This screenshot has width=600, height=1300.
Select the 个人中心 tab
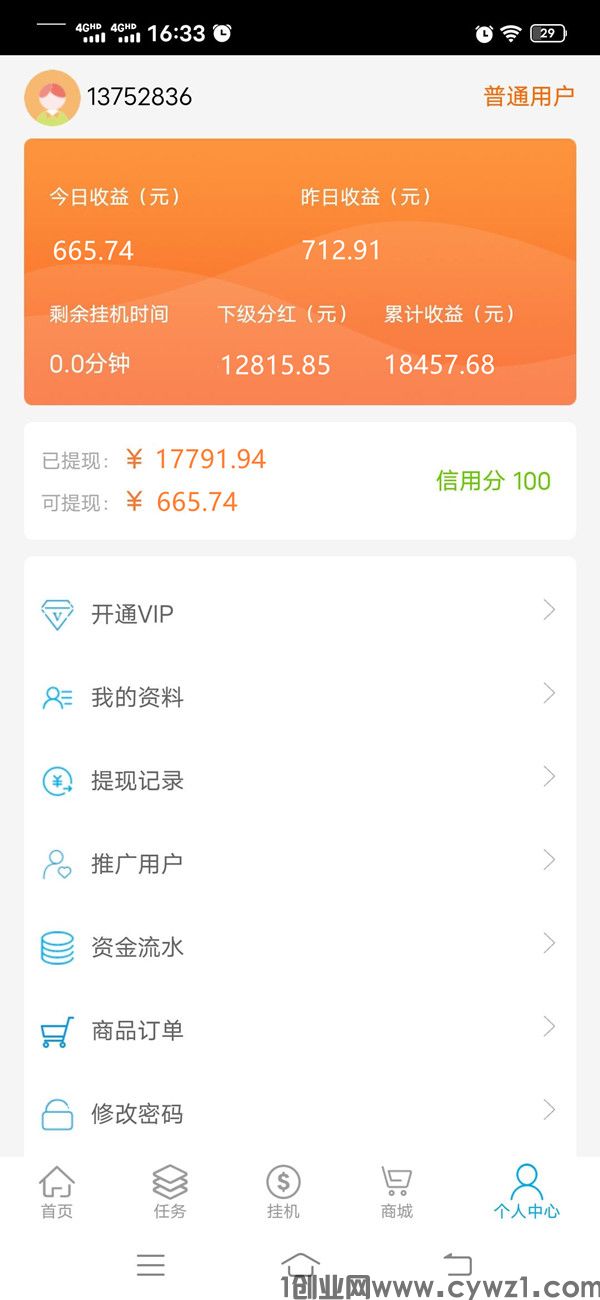[526, 1192]
